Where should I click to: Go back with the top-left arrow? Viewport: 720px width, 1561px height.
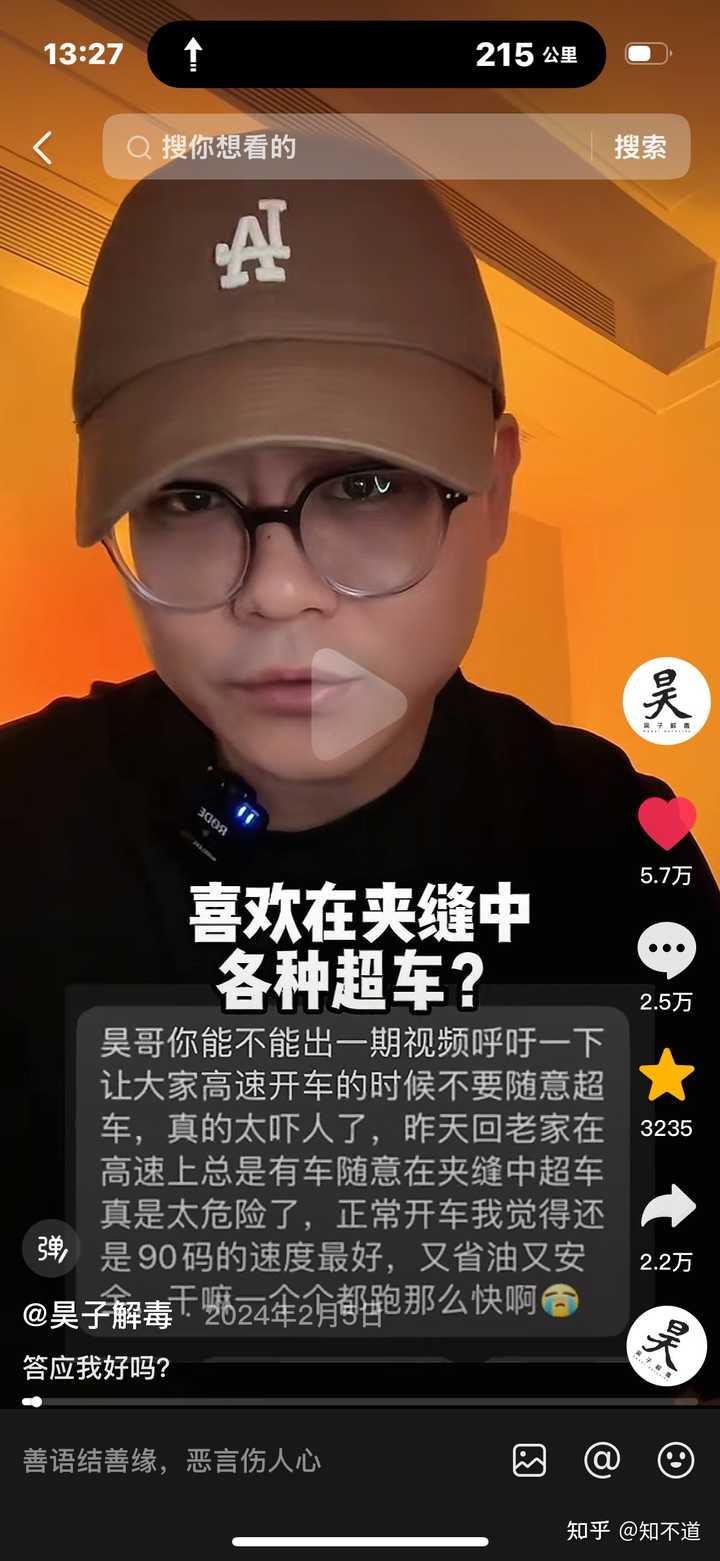click(x=42, y=148)
